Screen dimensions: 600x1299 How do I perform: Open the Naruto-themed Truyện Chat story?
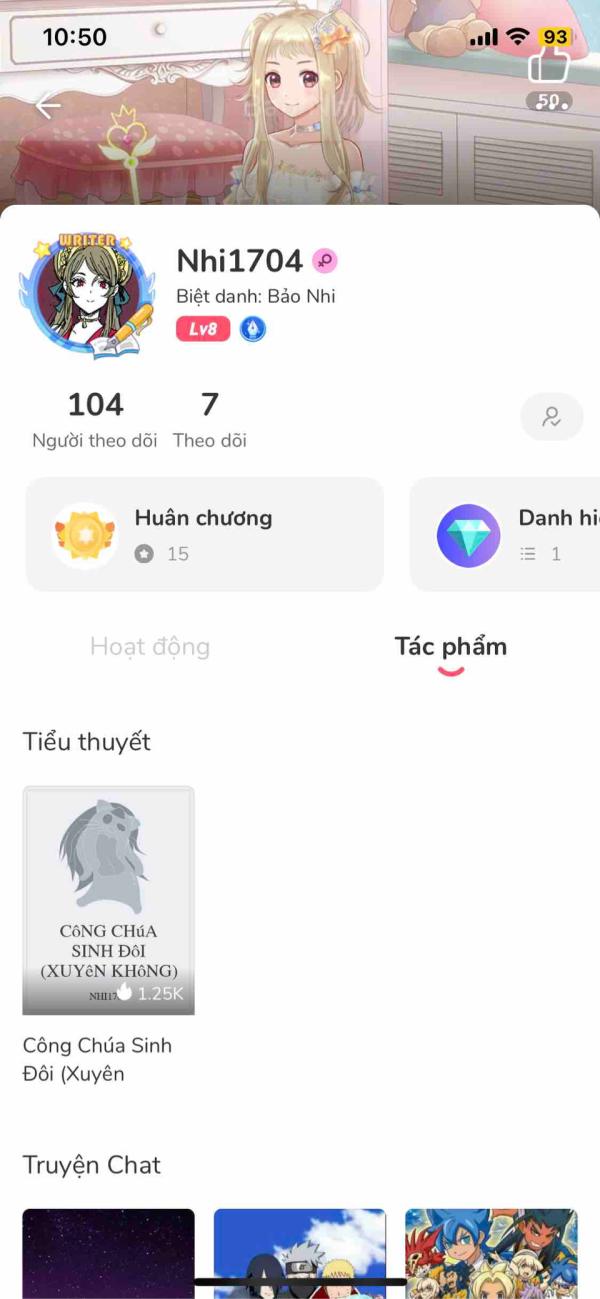(300, 1252)
